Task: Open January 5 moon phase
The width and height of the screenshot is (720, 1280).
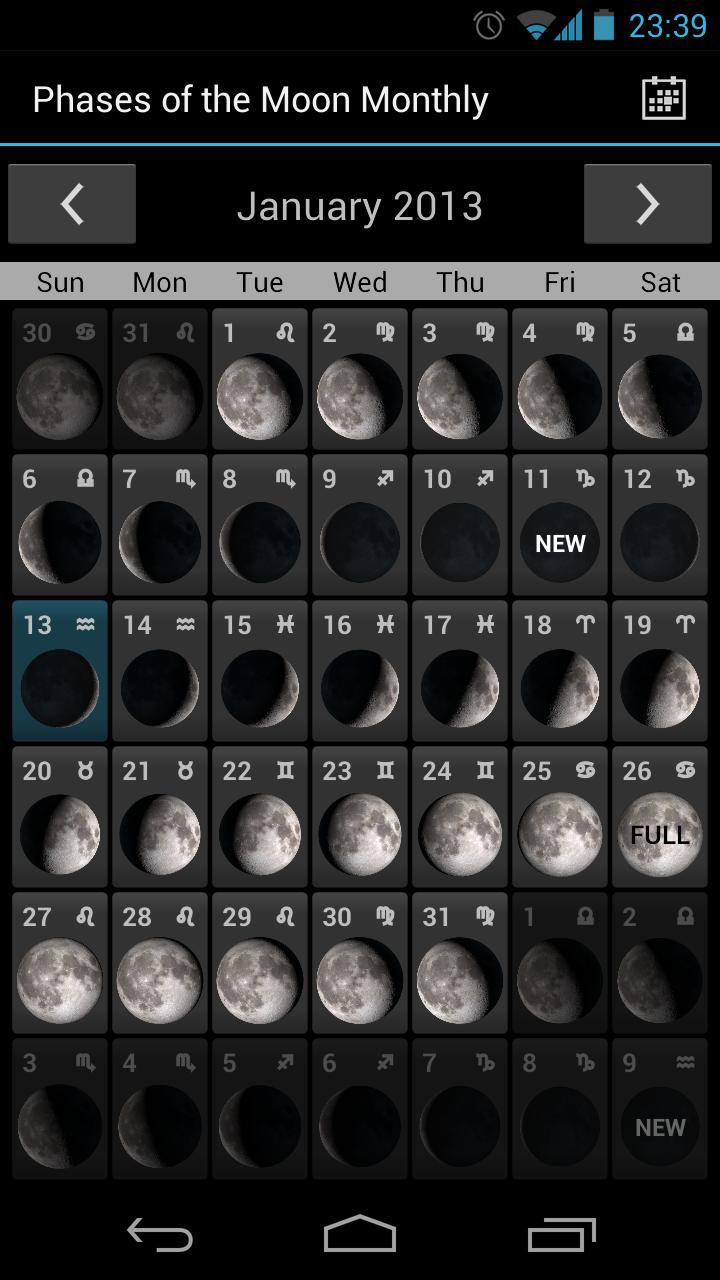Action: tap(660, 379)
